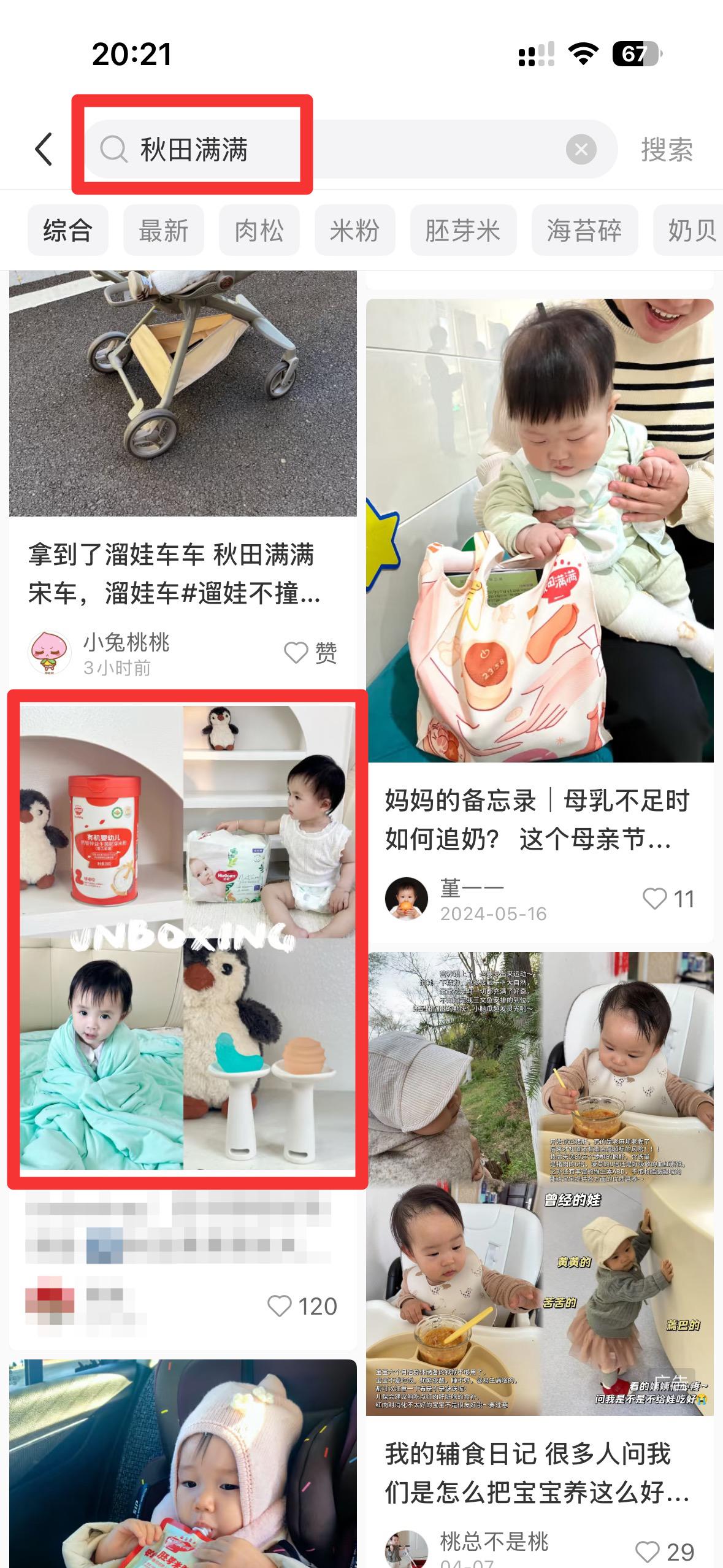This screenshot has height=1568, width=723.
Task: Tap the 搜索 button
Action: tap(667, 150)
